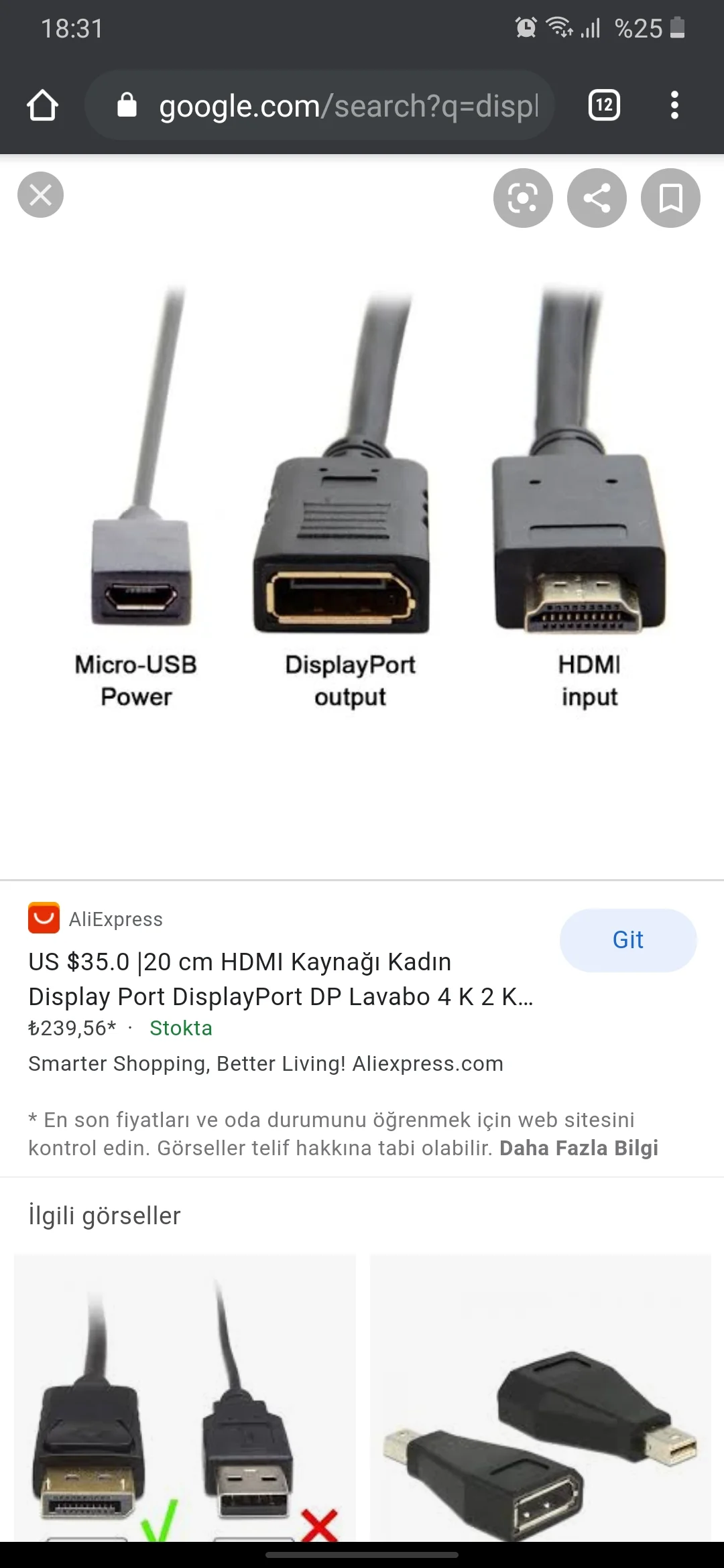Tap the Git button for AliExpress
The width and height of the screenshot is (724, 1568).
pyautogui.click(x=628, y=940)
